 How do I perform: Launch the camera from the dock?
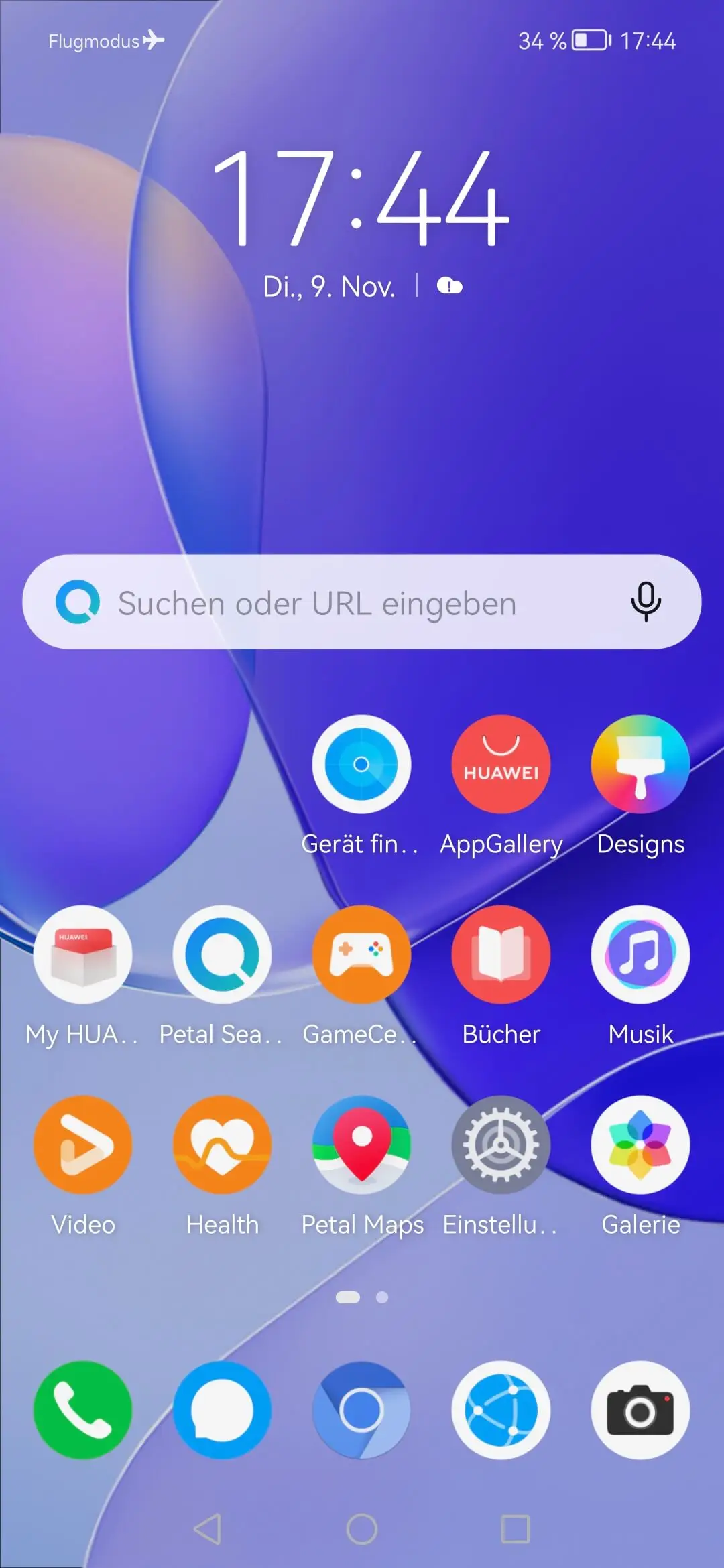pos(640,1411)
